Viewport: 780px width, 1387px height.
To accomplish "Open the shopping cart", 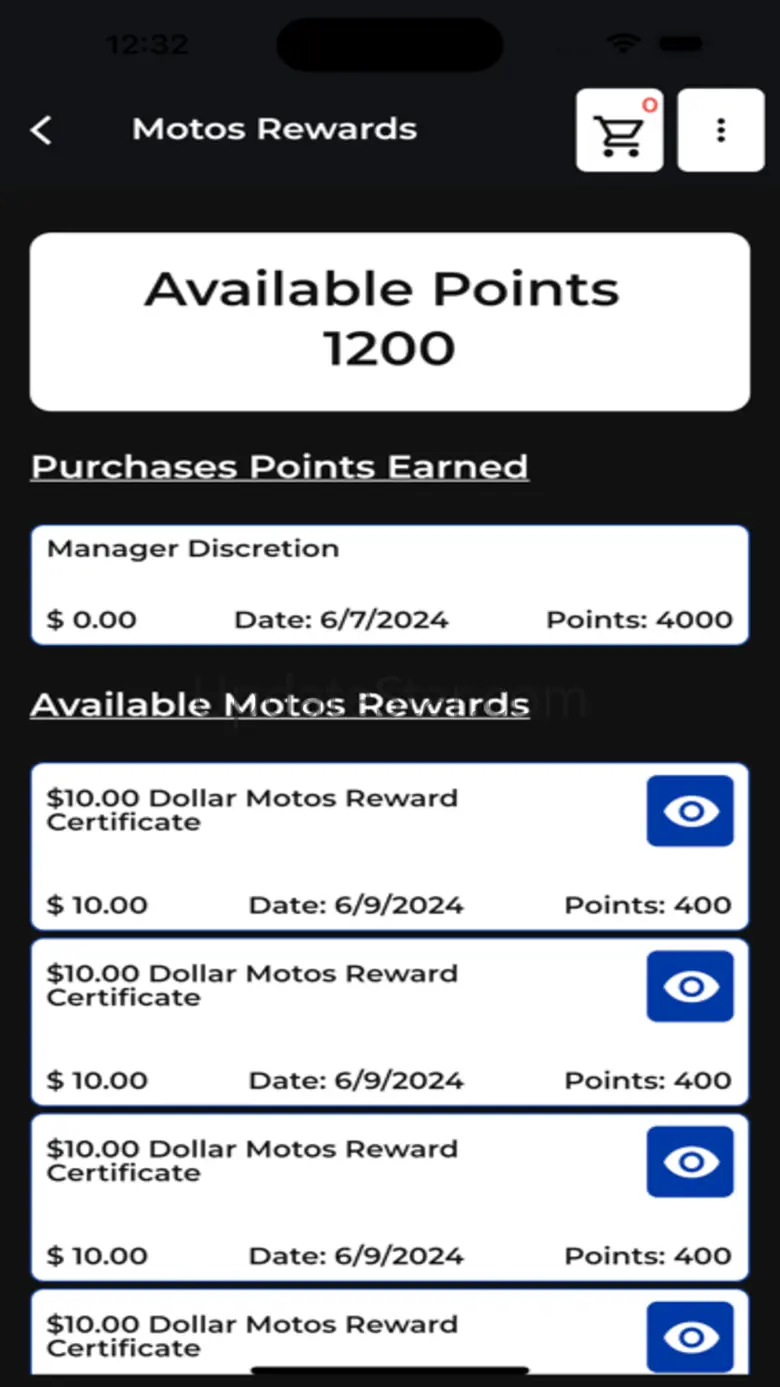I will tap(620, 130).
